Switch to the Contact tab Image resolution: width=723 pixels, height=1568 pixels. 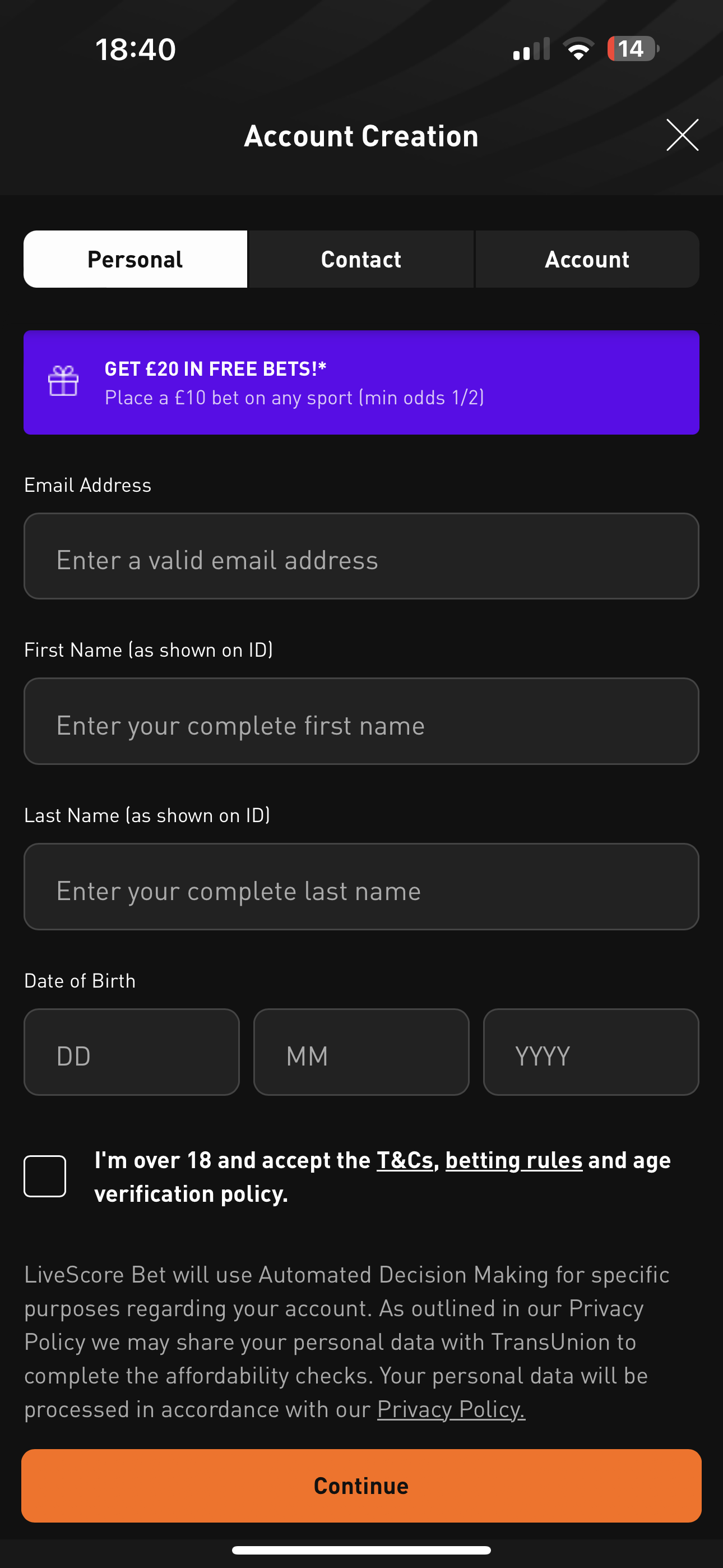[360, 259]
